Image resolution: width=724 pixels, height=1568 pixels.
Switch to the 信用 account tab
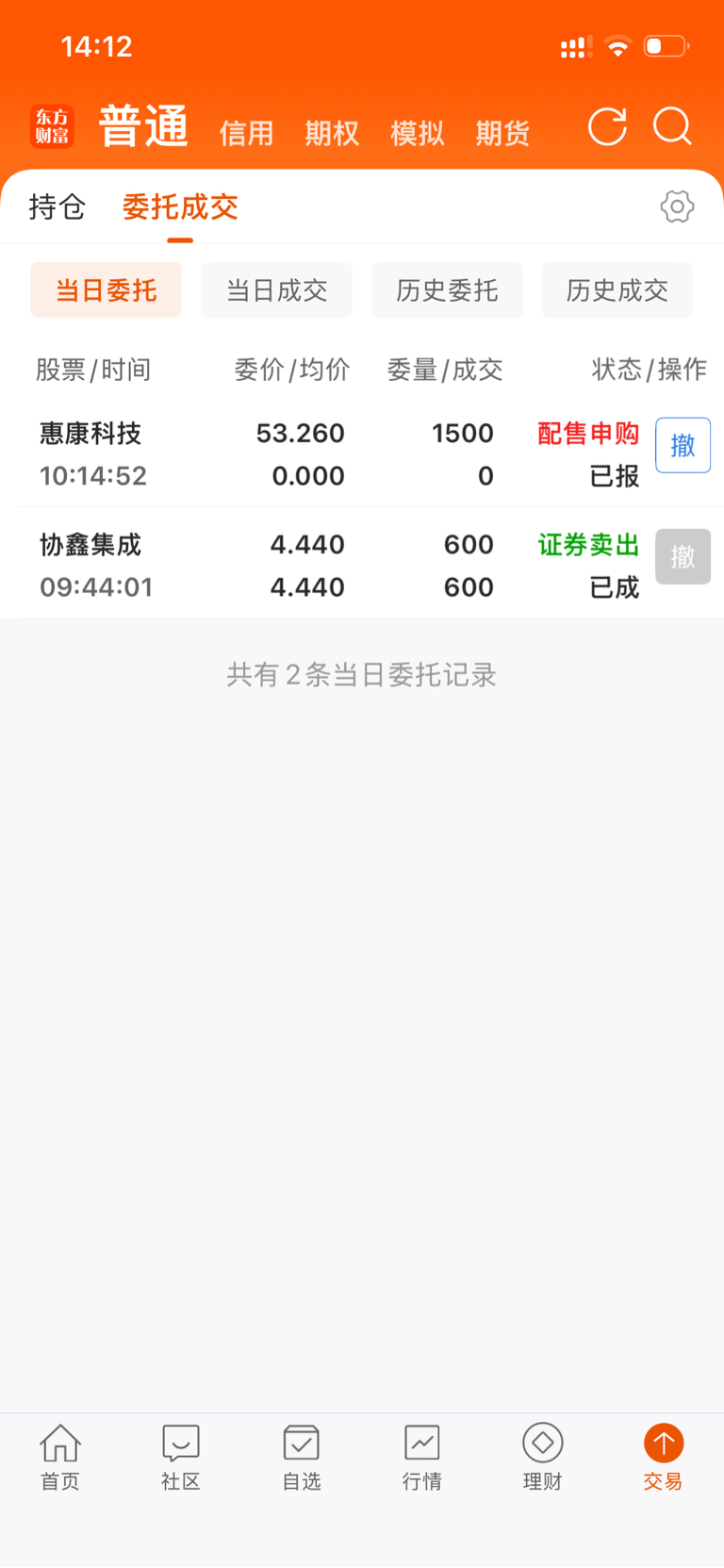pyautogui.click(x=247, y=133)
